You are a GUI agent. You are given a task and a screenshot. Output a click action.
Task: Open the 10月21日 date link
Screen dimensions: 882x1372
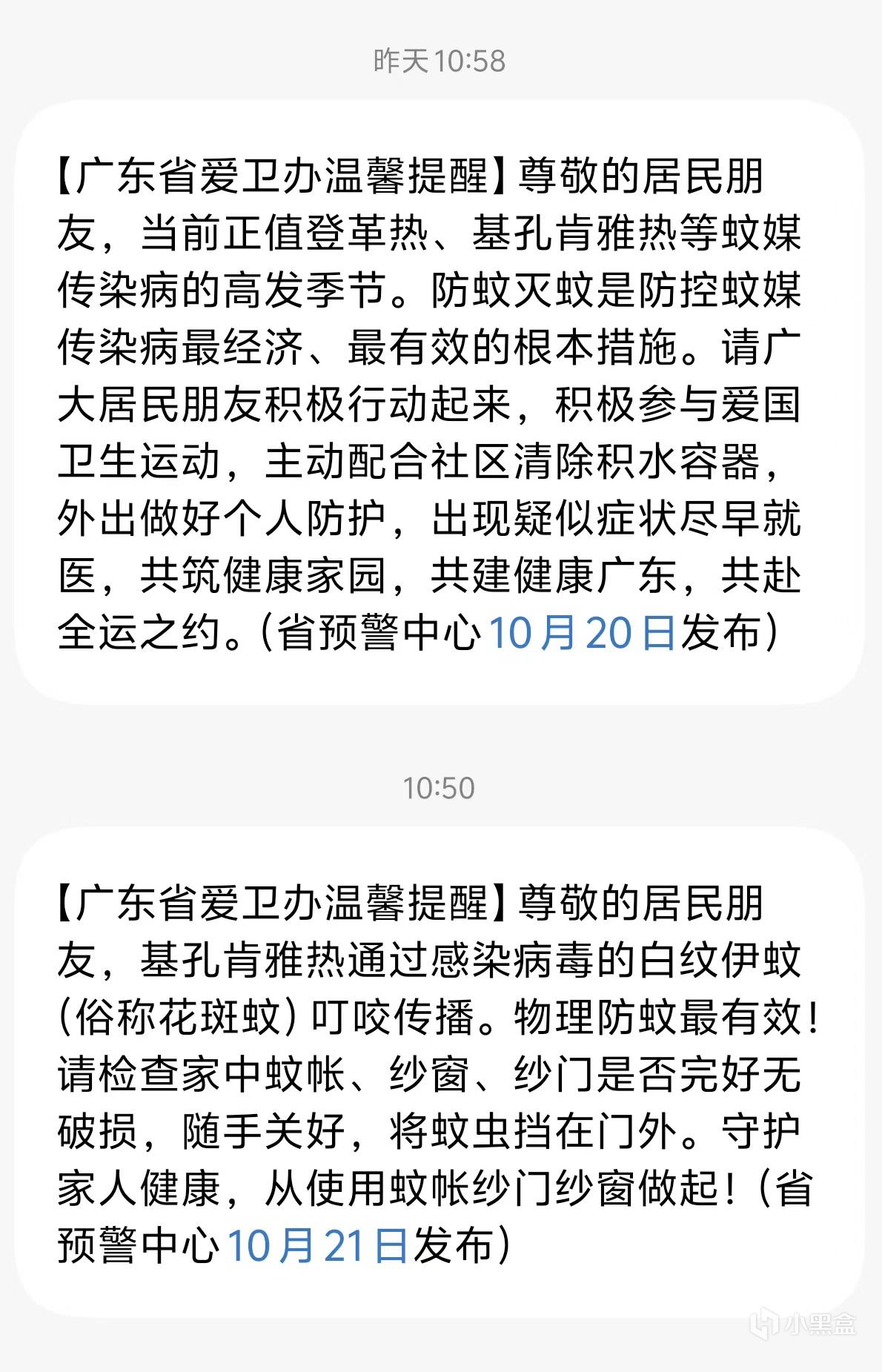(317, 1245)
